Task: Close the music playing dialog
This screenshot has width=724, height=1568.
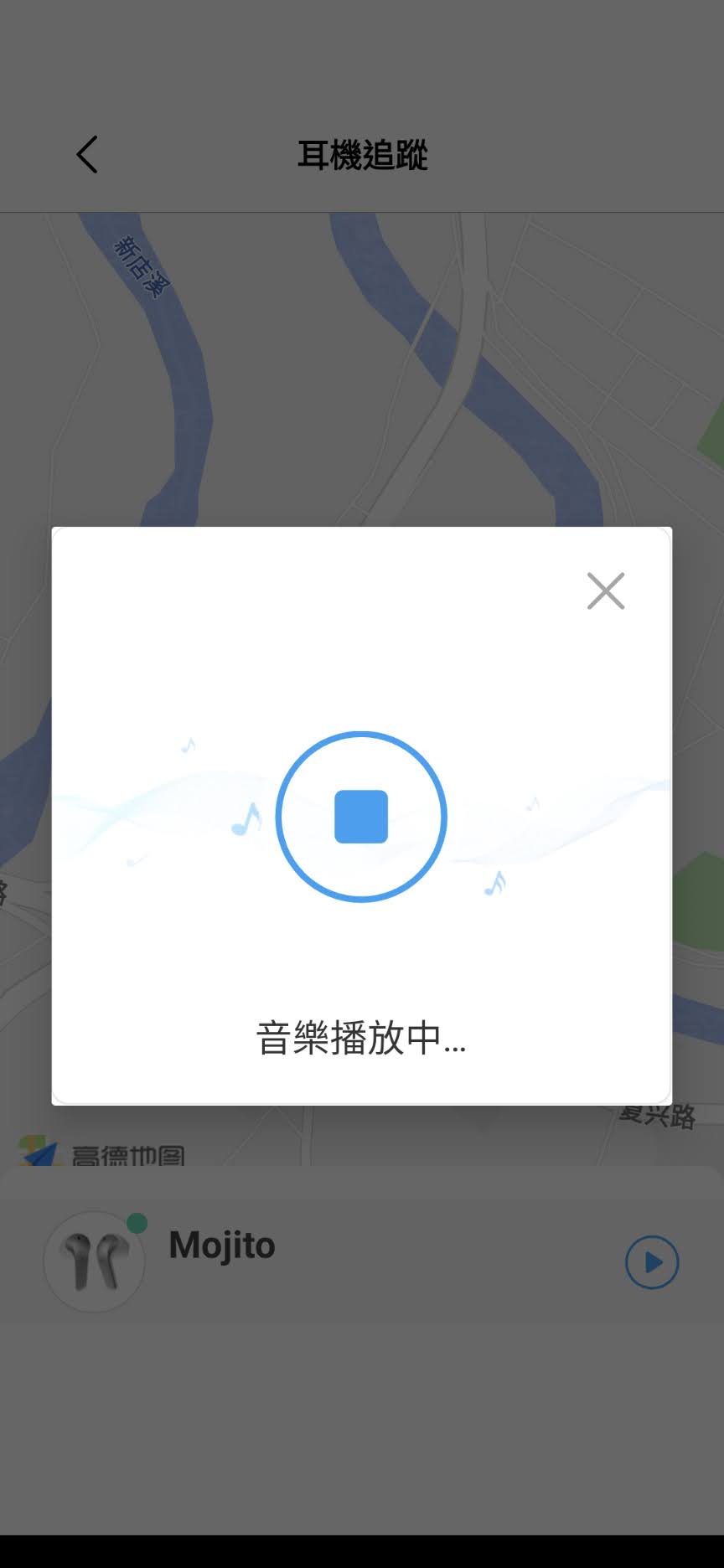Action: [x=605, y=591]
